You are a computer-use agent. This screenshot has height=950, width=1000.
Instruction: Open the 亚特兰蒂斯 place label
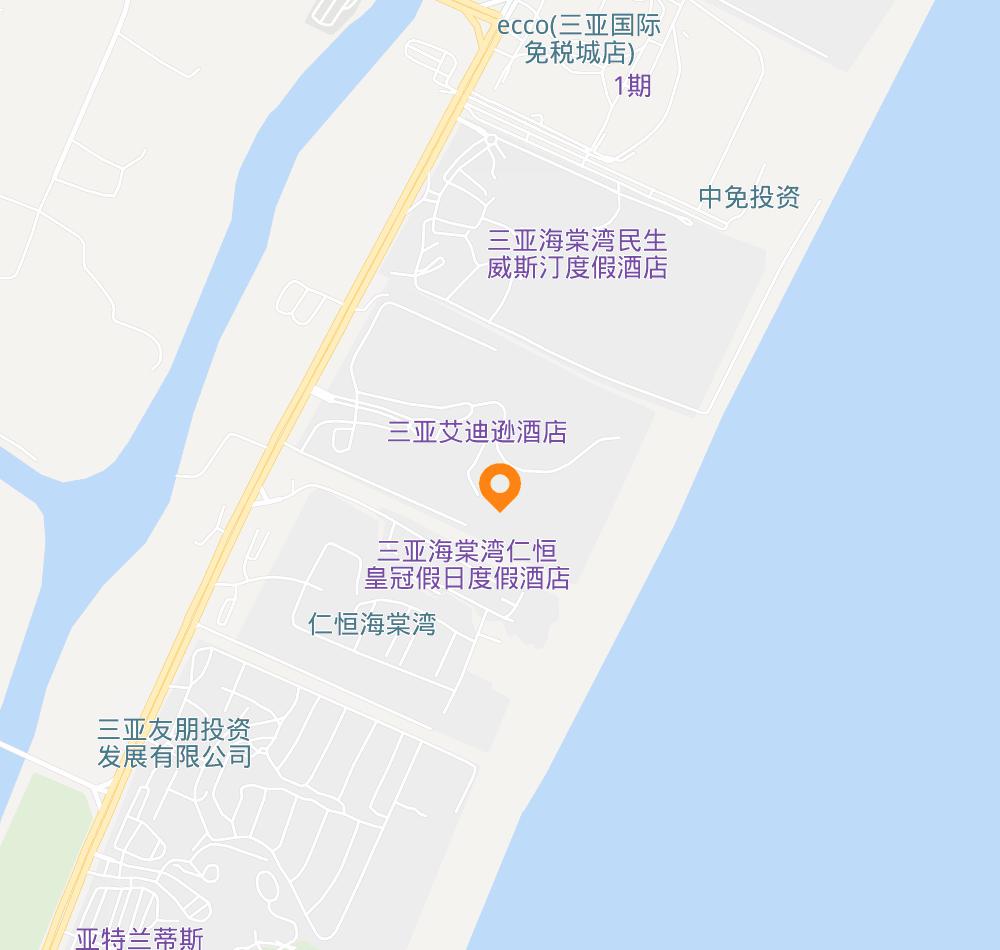pos(140,938)
